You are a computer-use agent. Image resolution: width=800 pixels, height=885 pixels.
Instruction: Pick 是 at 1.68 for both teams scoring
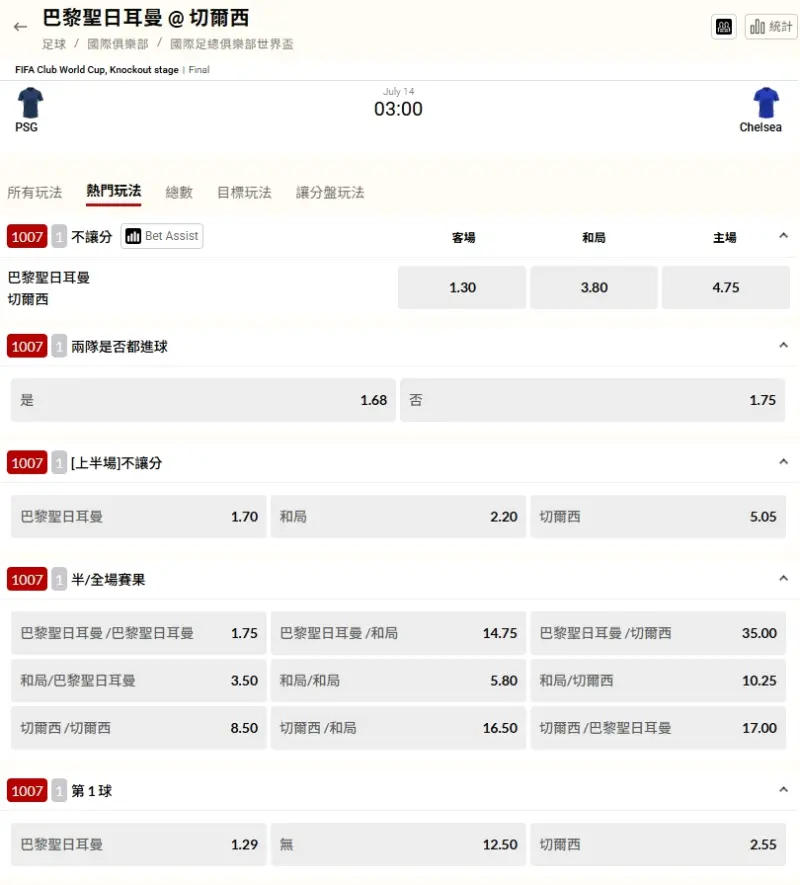203,400
